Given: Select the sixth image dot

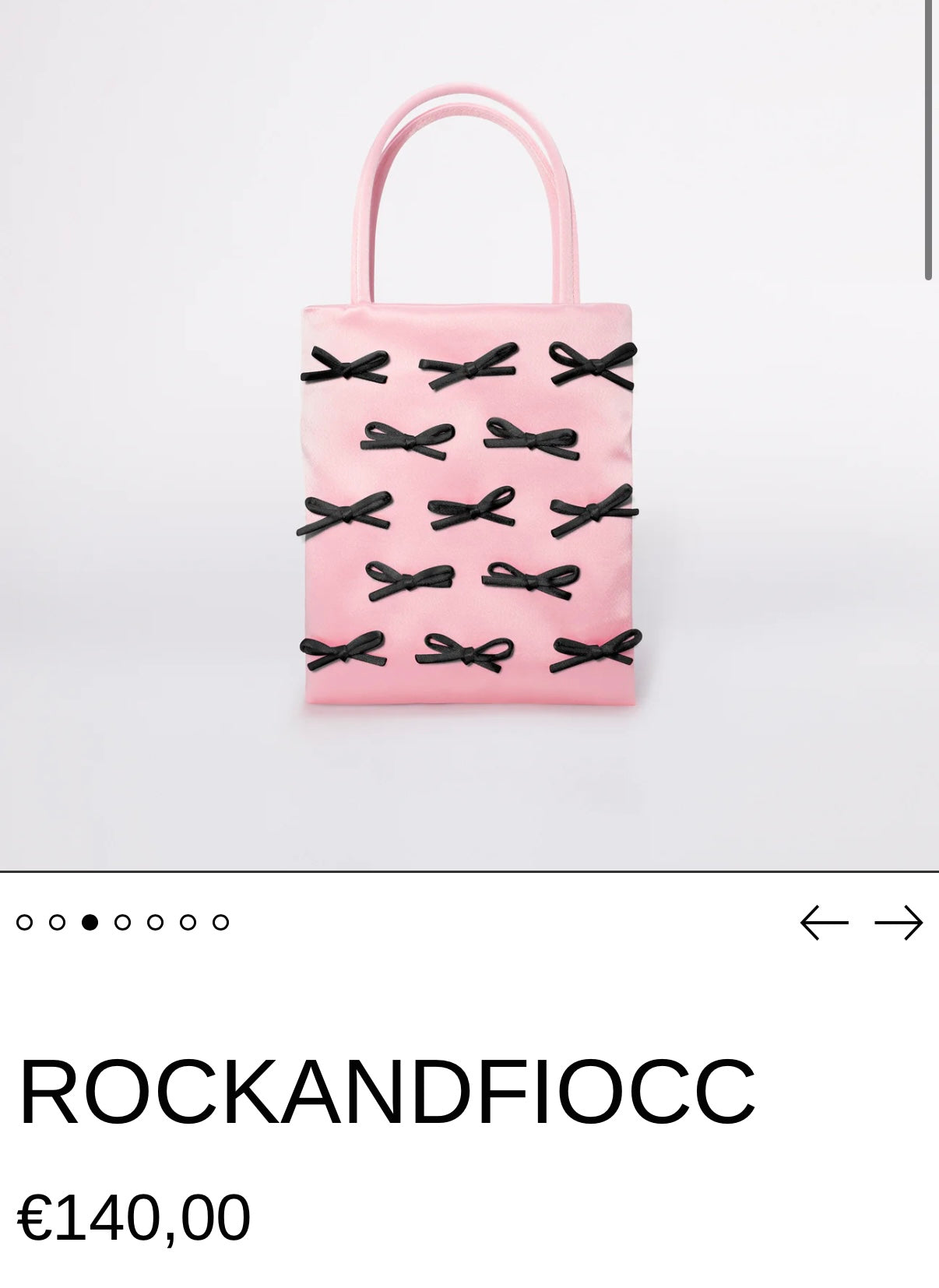Looking at the screenshot, I should (x=188, y=923).
